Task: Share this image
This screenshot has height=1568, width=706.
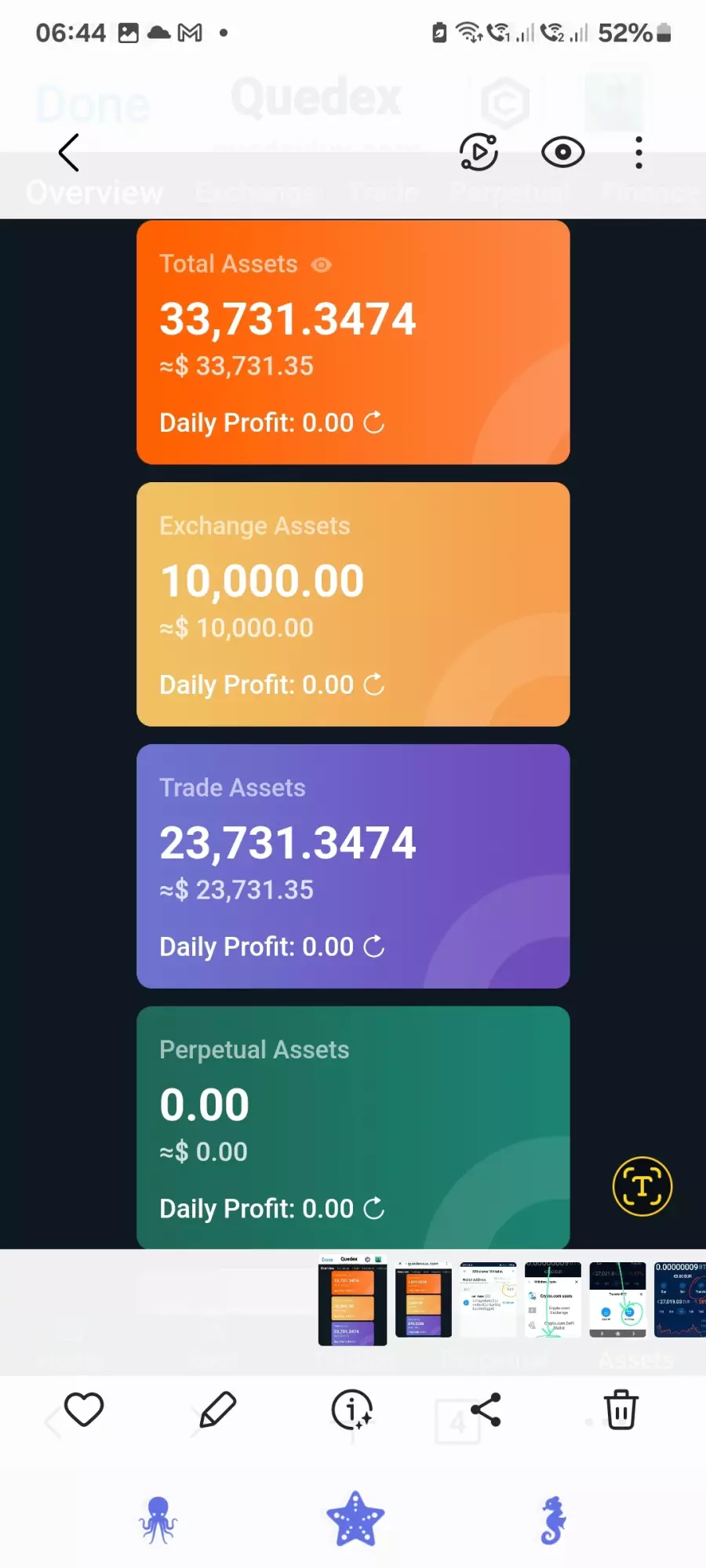Action: tap(486, 1410)
